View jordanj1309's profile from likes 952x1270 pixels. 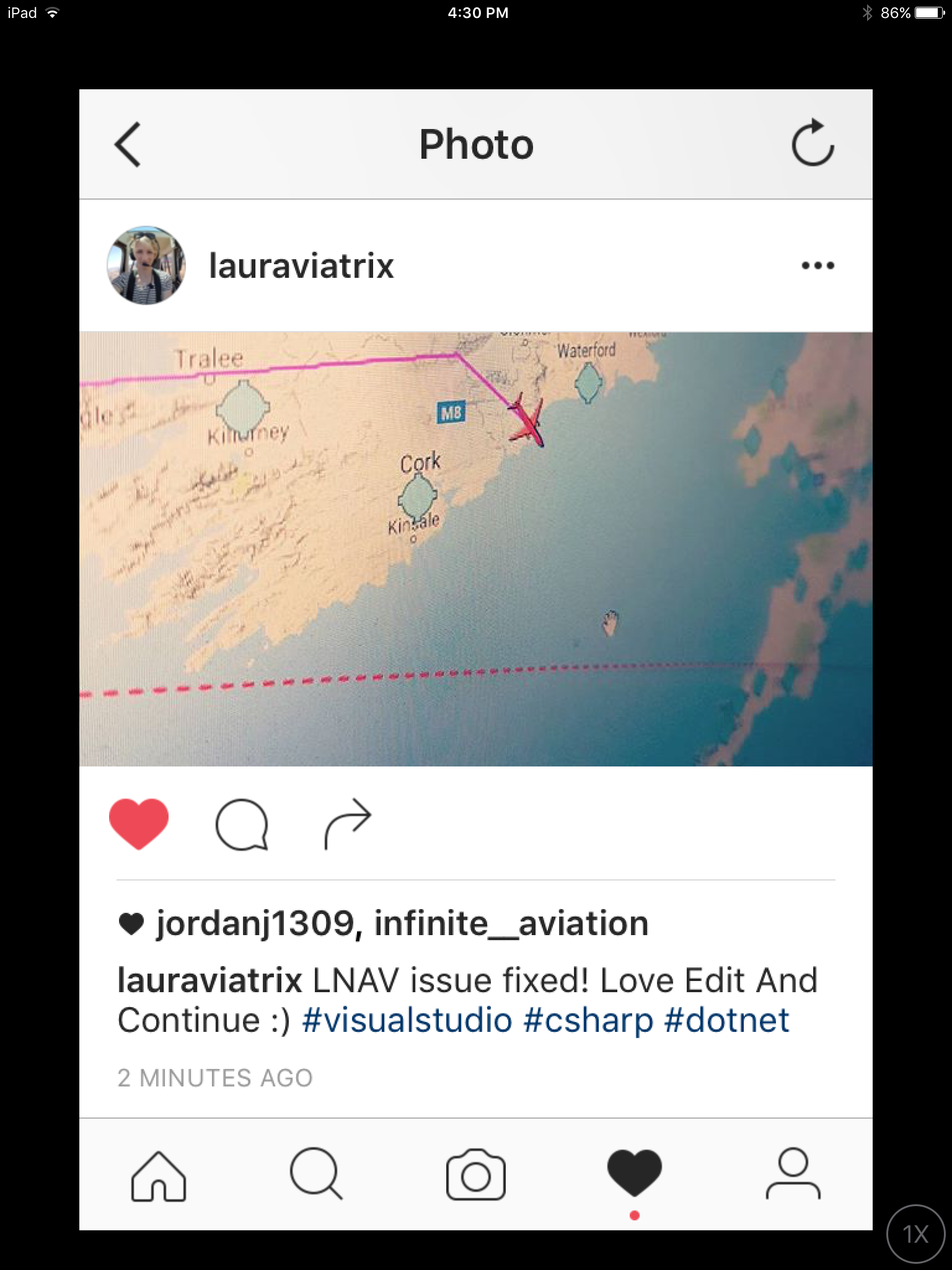click(x=254, y=923)
